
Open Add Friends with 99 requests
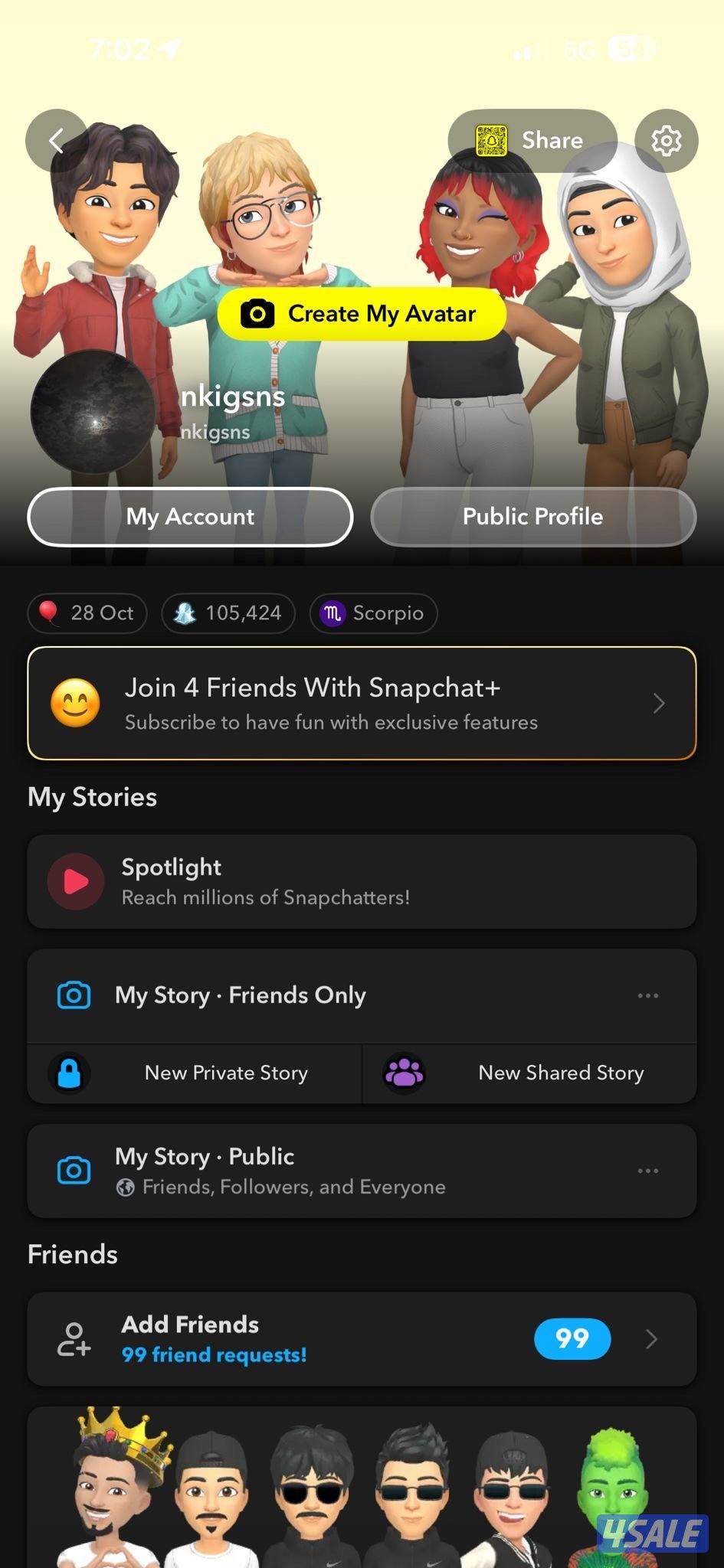pos(362,1339)
